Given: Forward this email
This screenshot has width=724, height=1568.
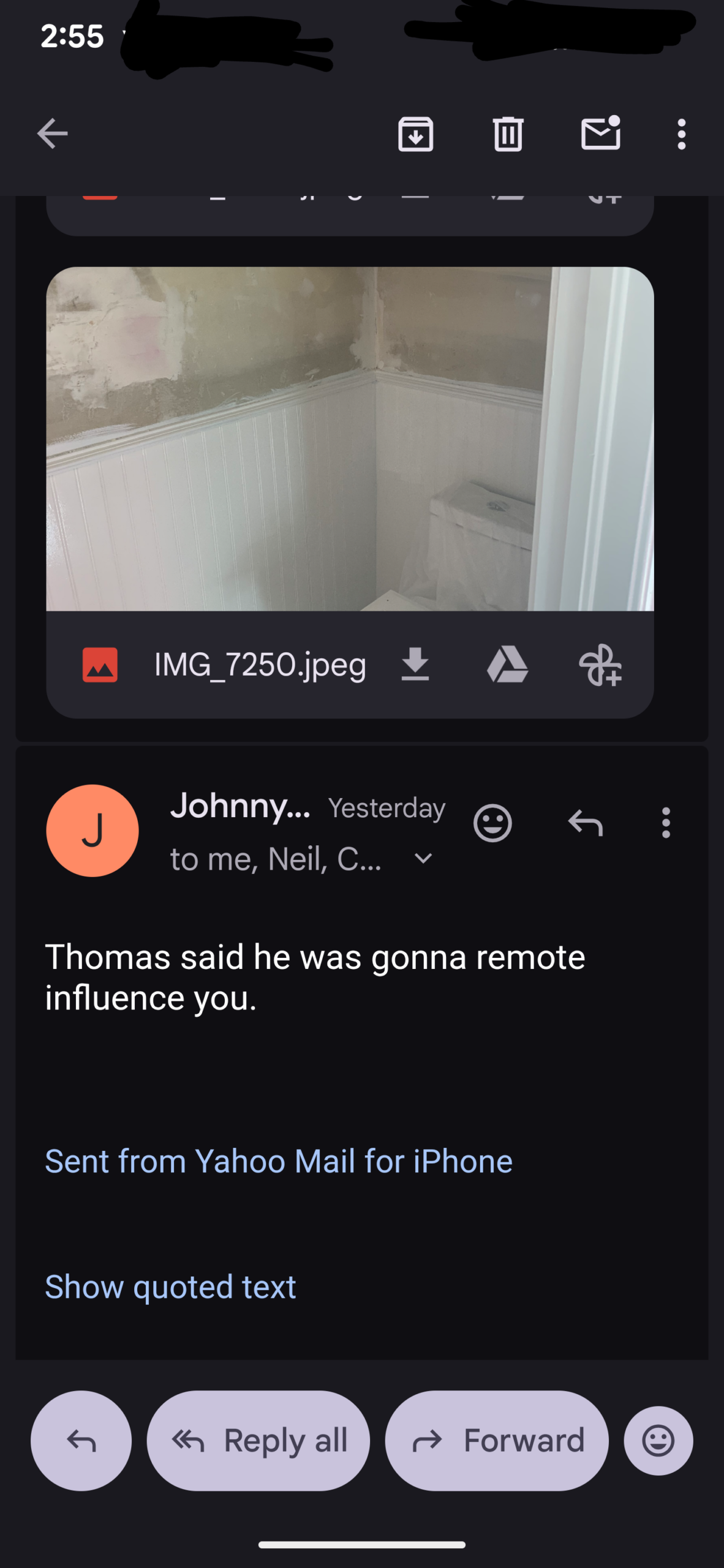Looking at the screenshot, I should (497, 1441).
